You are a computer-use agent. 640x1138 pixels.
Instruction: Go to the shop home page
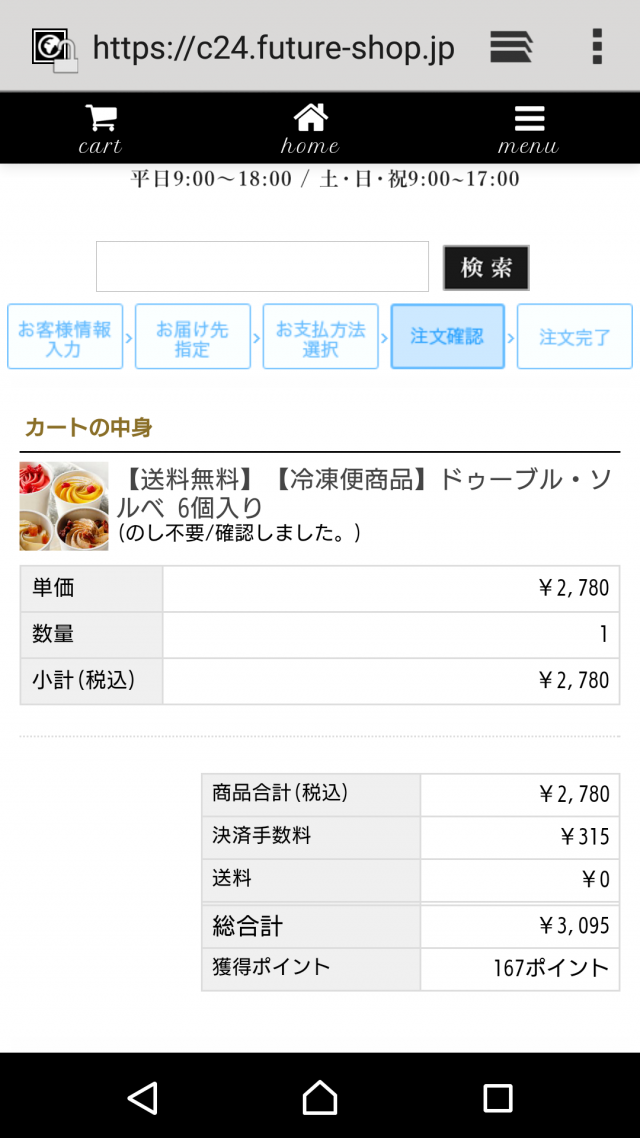point(310,128)
